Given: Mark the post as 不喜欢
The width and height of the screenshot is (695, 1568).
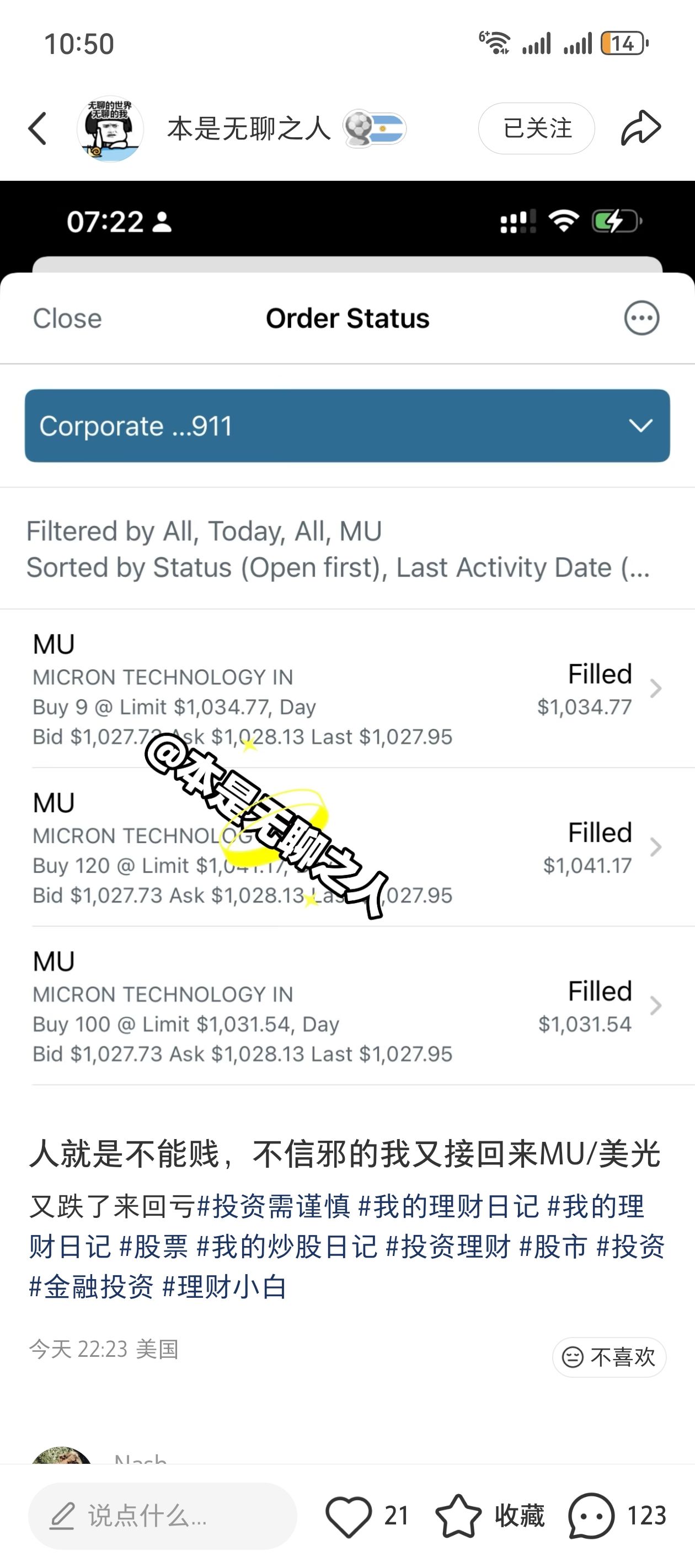Looking at the screenshot, I should (609, 1357).
